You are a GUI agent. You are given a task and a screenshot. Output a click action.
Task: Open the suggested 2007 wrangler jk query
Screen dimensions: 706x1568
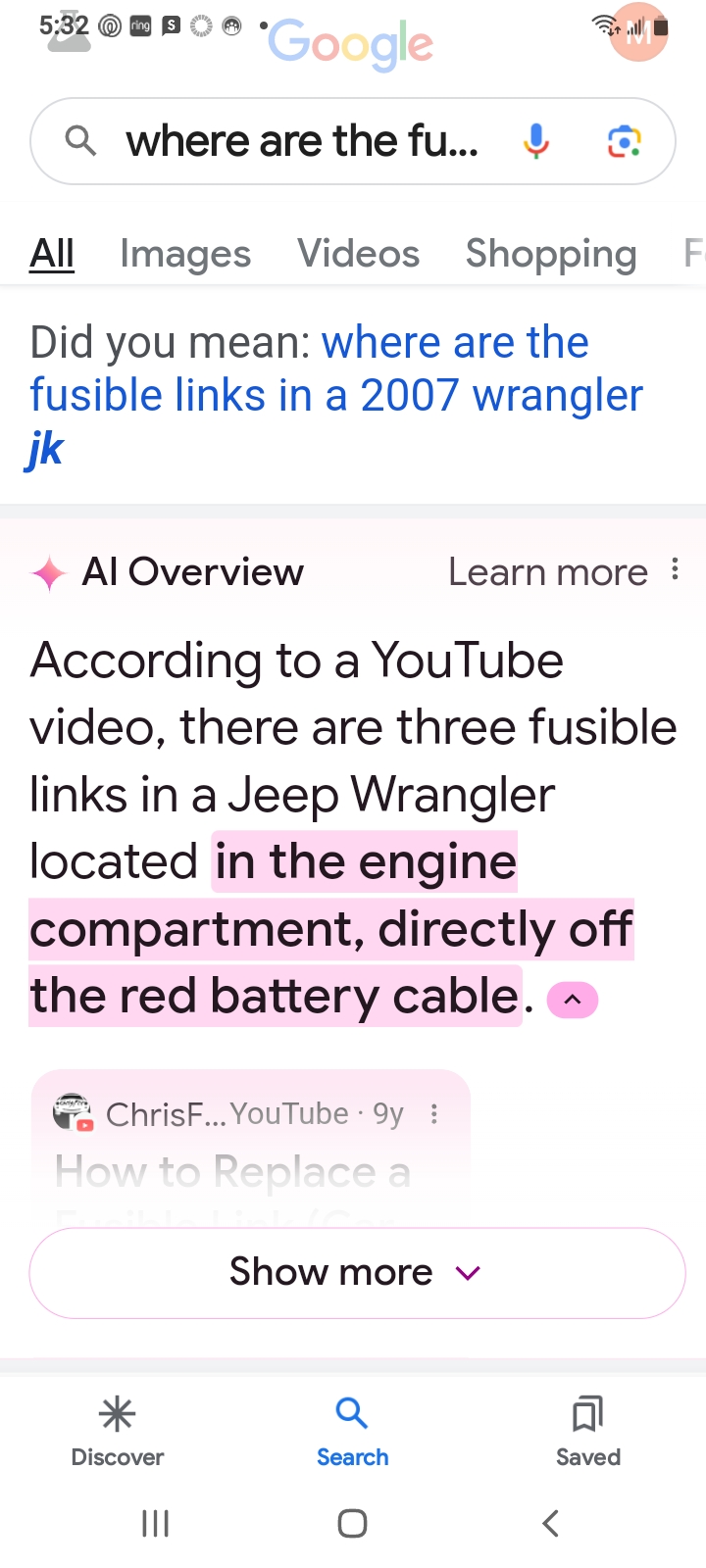335,396
